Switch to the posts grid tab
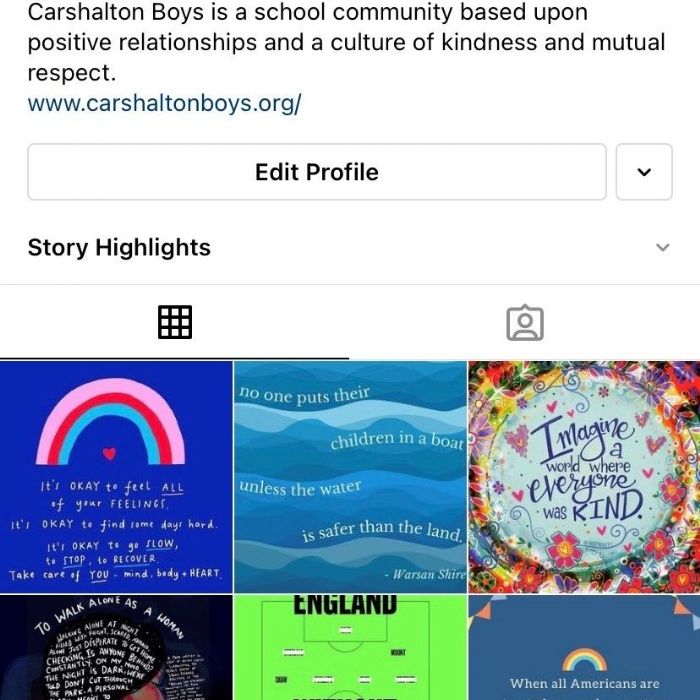 coord(175,322)
